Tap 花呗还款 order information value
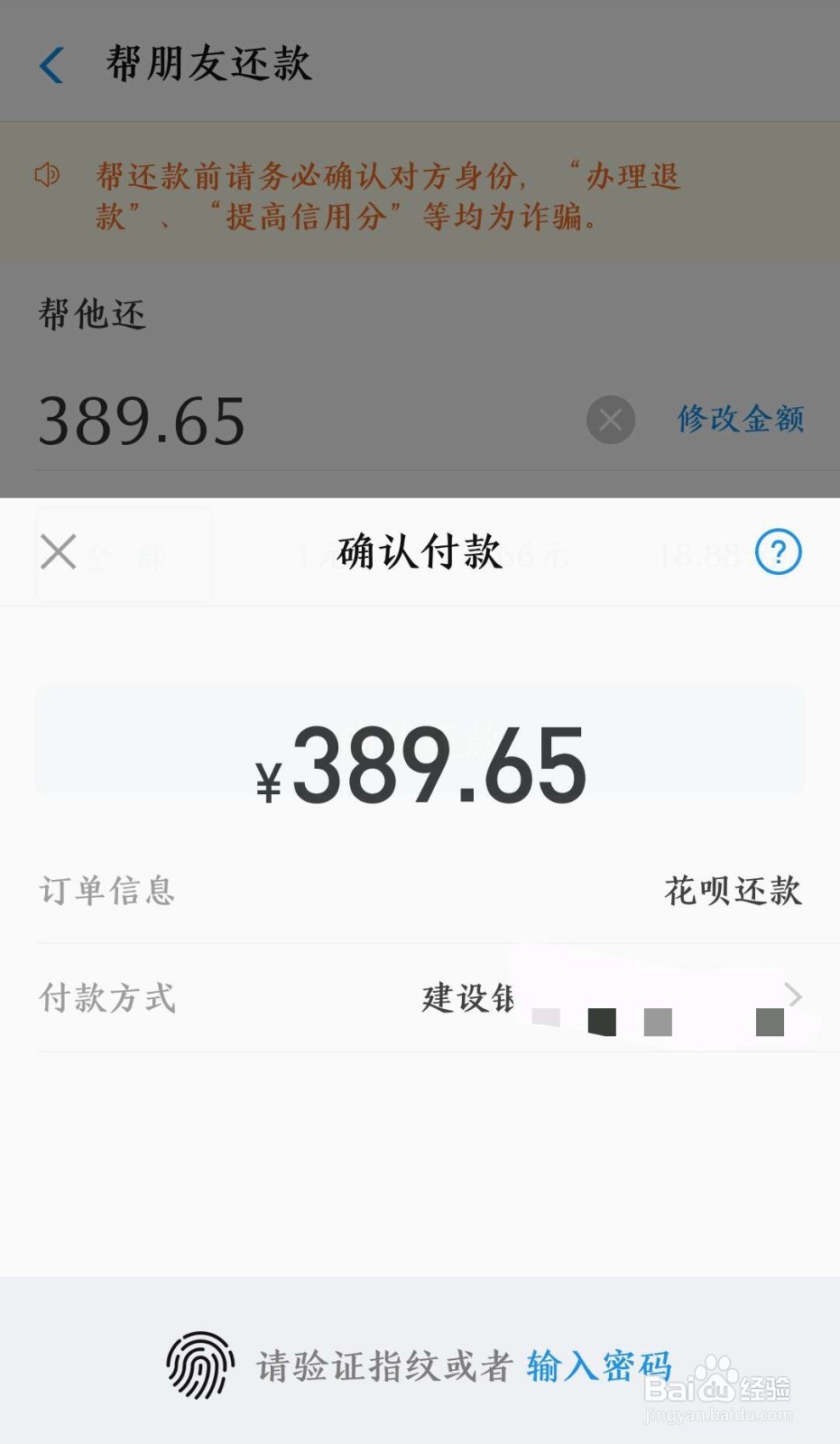The width and height of the screenshot is (840, 1444). tap(734, 891)
